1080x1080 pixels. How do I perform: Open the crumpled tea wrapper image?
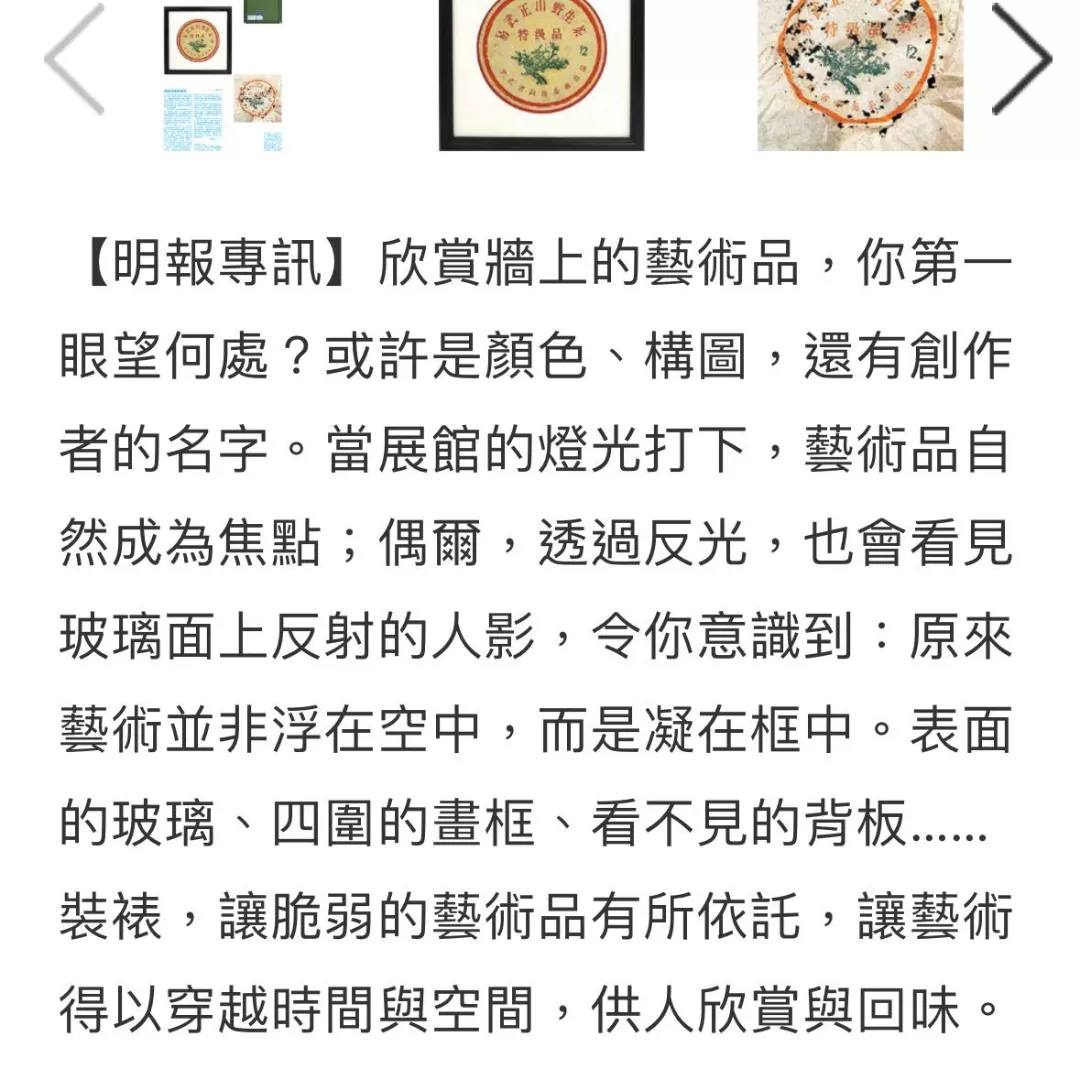pyautogui.click(x=860, y=75)
